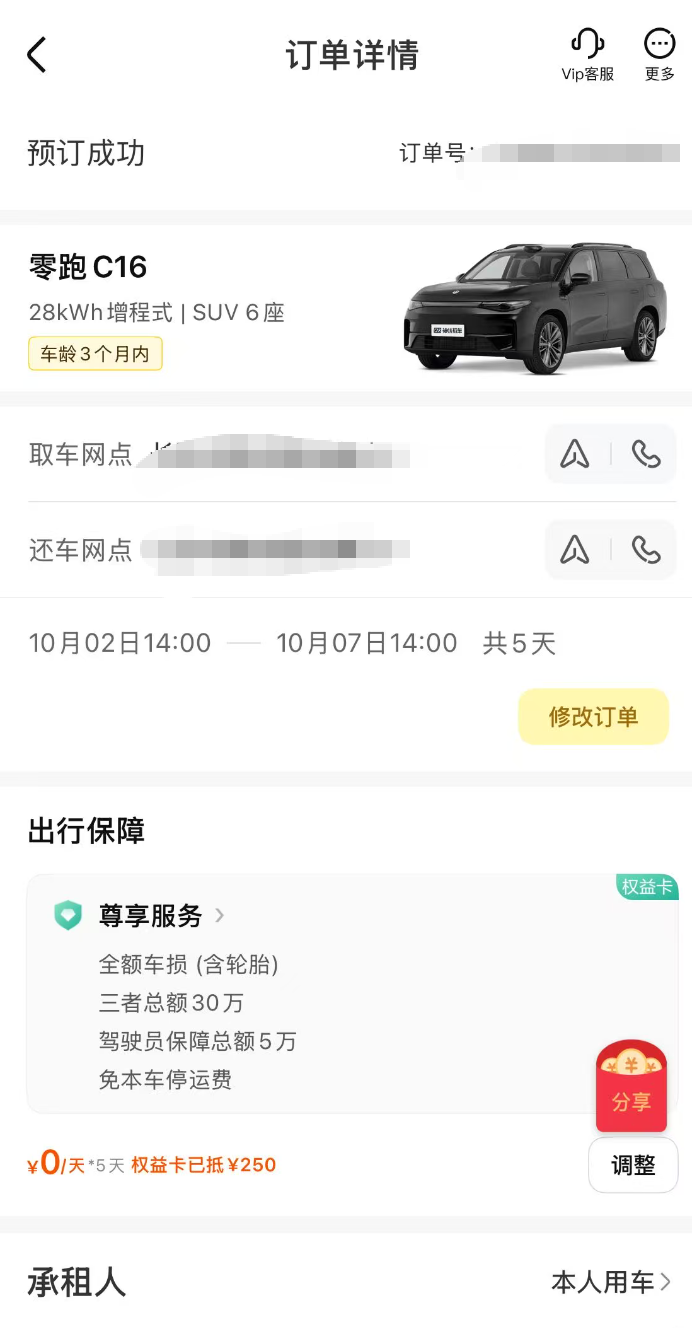This screenshot has width=692, height=1328.
Task: Navigate to the 取车网点 location
Action: pos(575,454)
